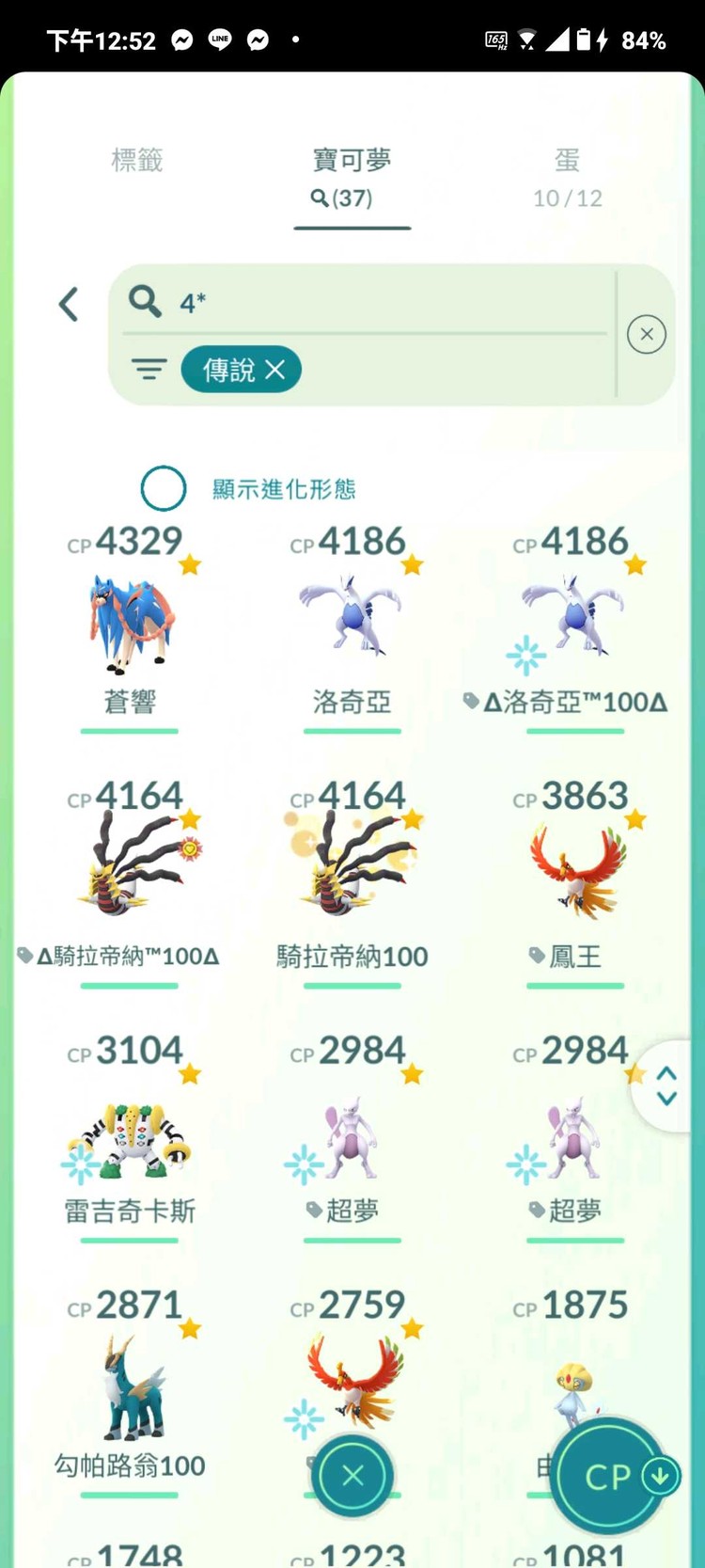The width and height of the screenshot is (705, 1568).
Task: Tap the 傳說 filter label text
Action: click(230, 369)
